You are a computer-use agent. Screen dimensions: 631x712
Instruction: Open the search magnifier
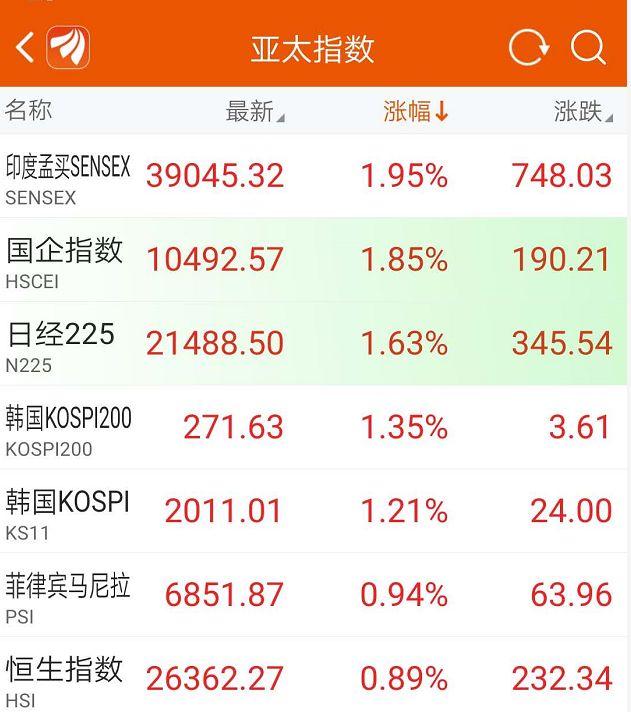[x=588, y=47]
